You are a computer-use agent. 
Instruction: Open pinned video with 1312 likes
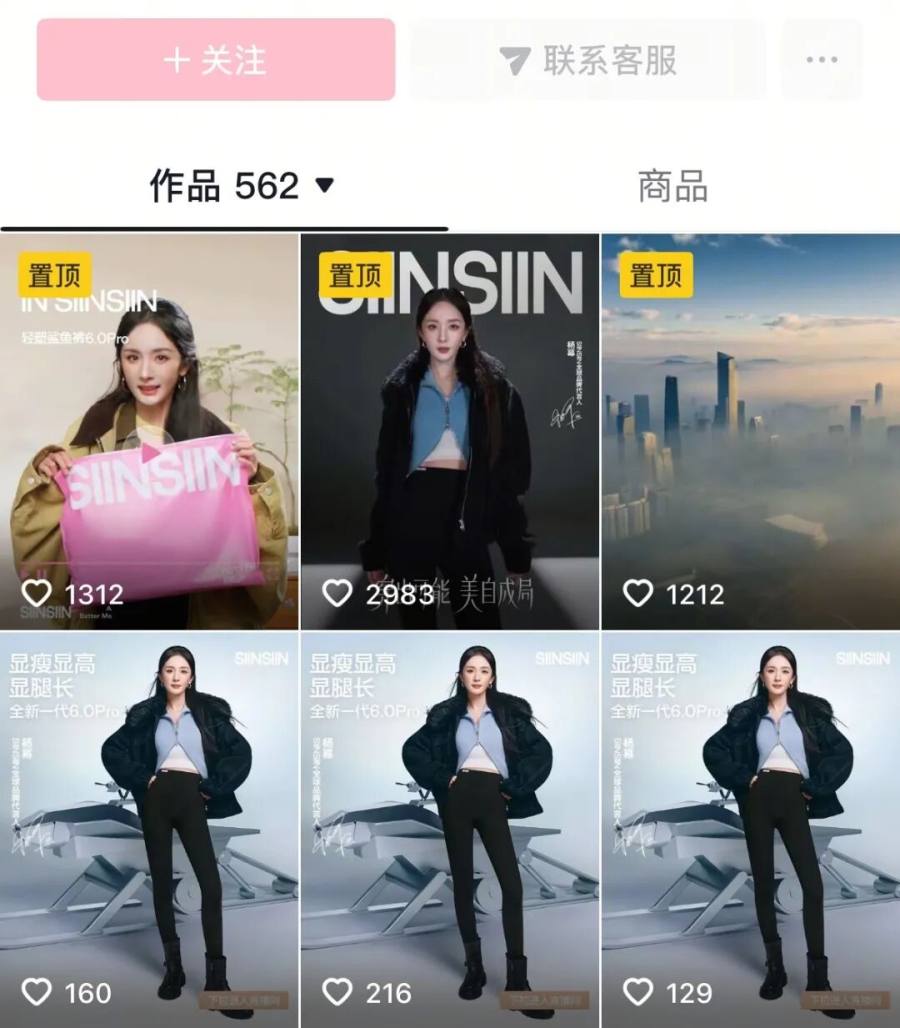click(150, 432)
